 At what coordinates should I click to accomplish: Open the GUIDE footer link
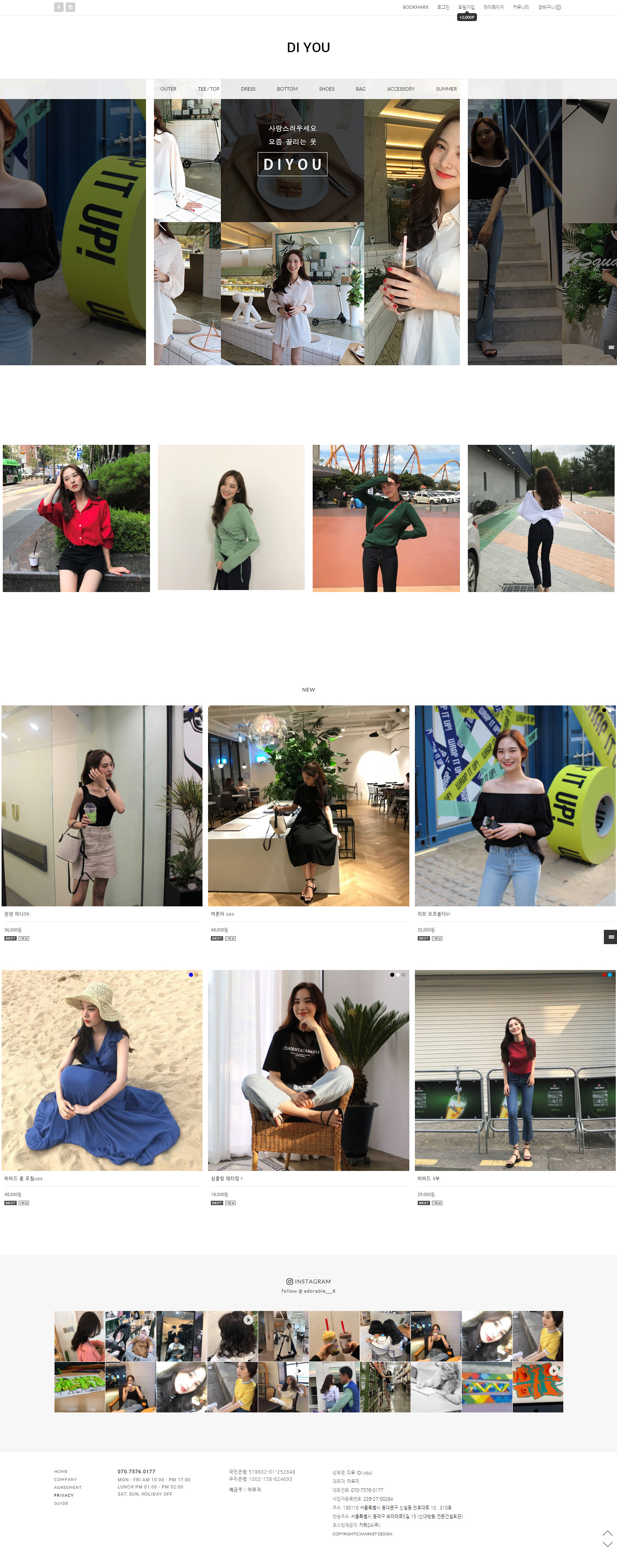pyautogui.click(x=61, y=1503)
